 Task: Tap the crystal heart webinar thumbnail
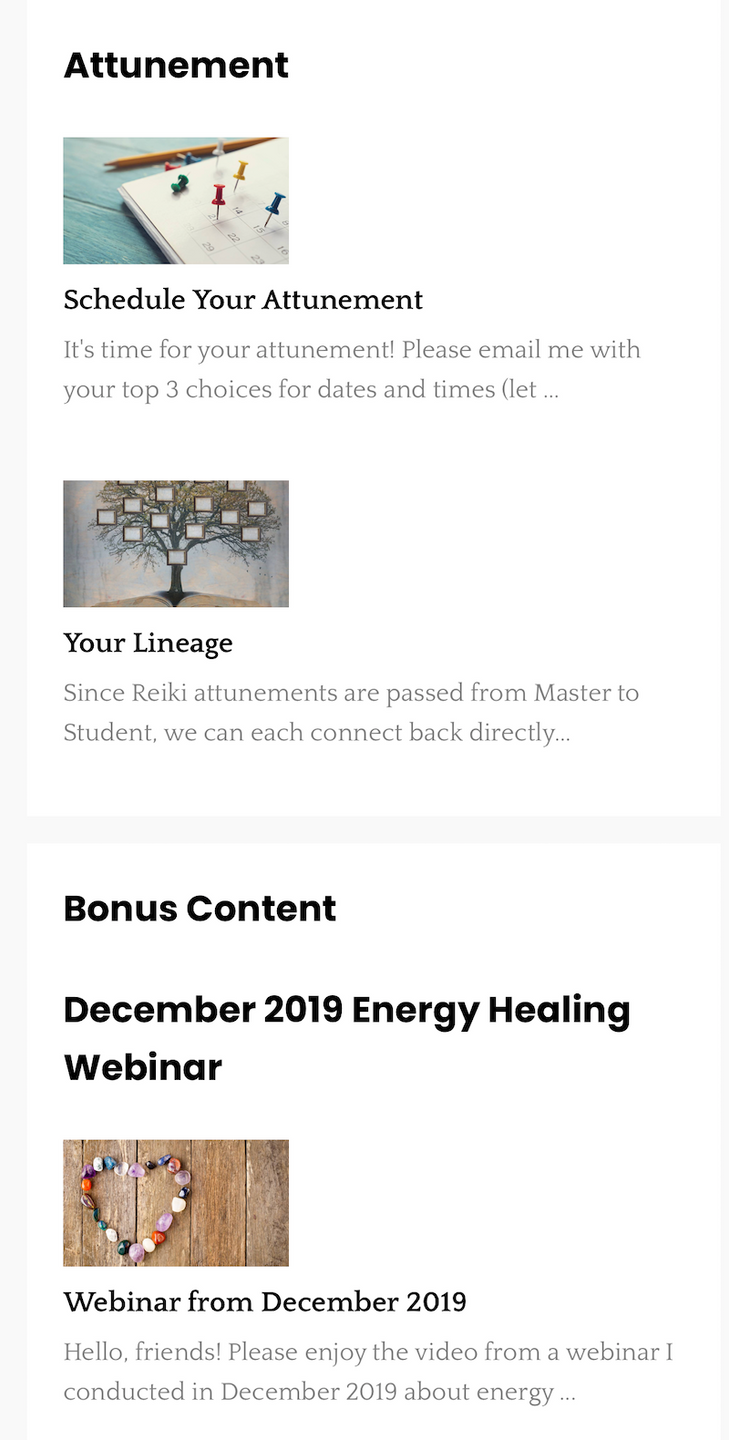coord(176,1203)
